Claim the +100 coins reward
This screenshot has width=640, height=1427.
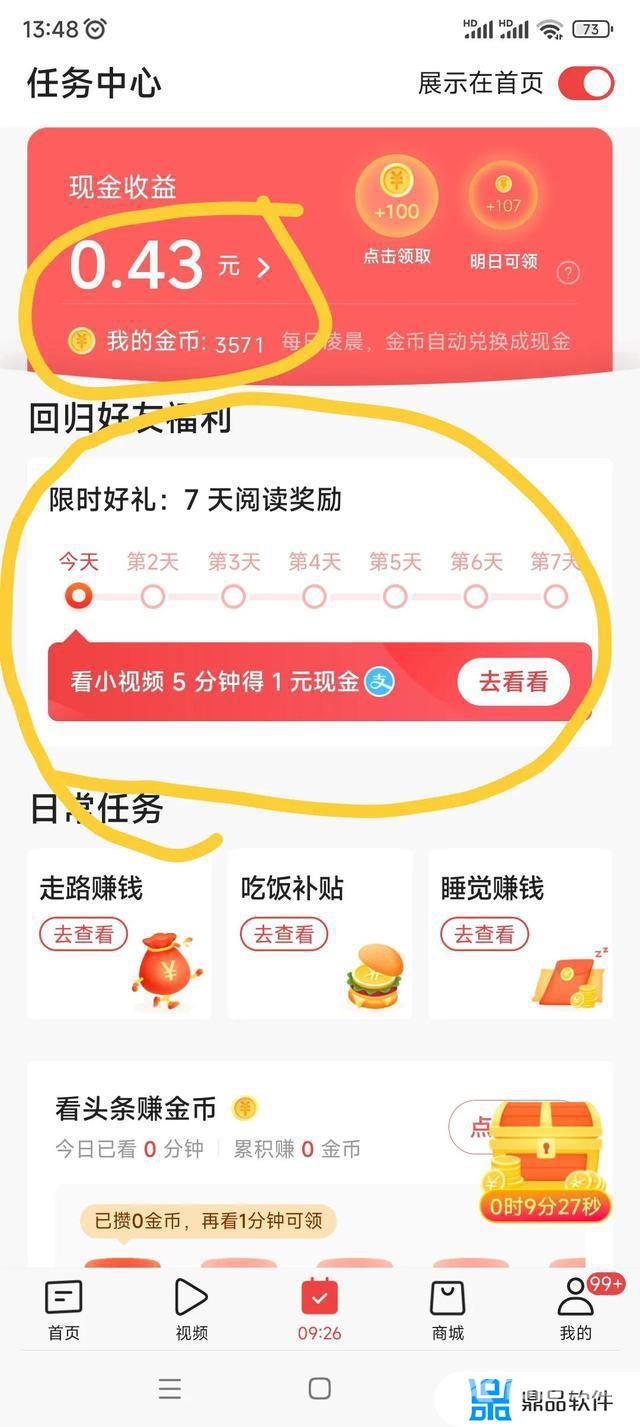397,195
